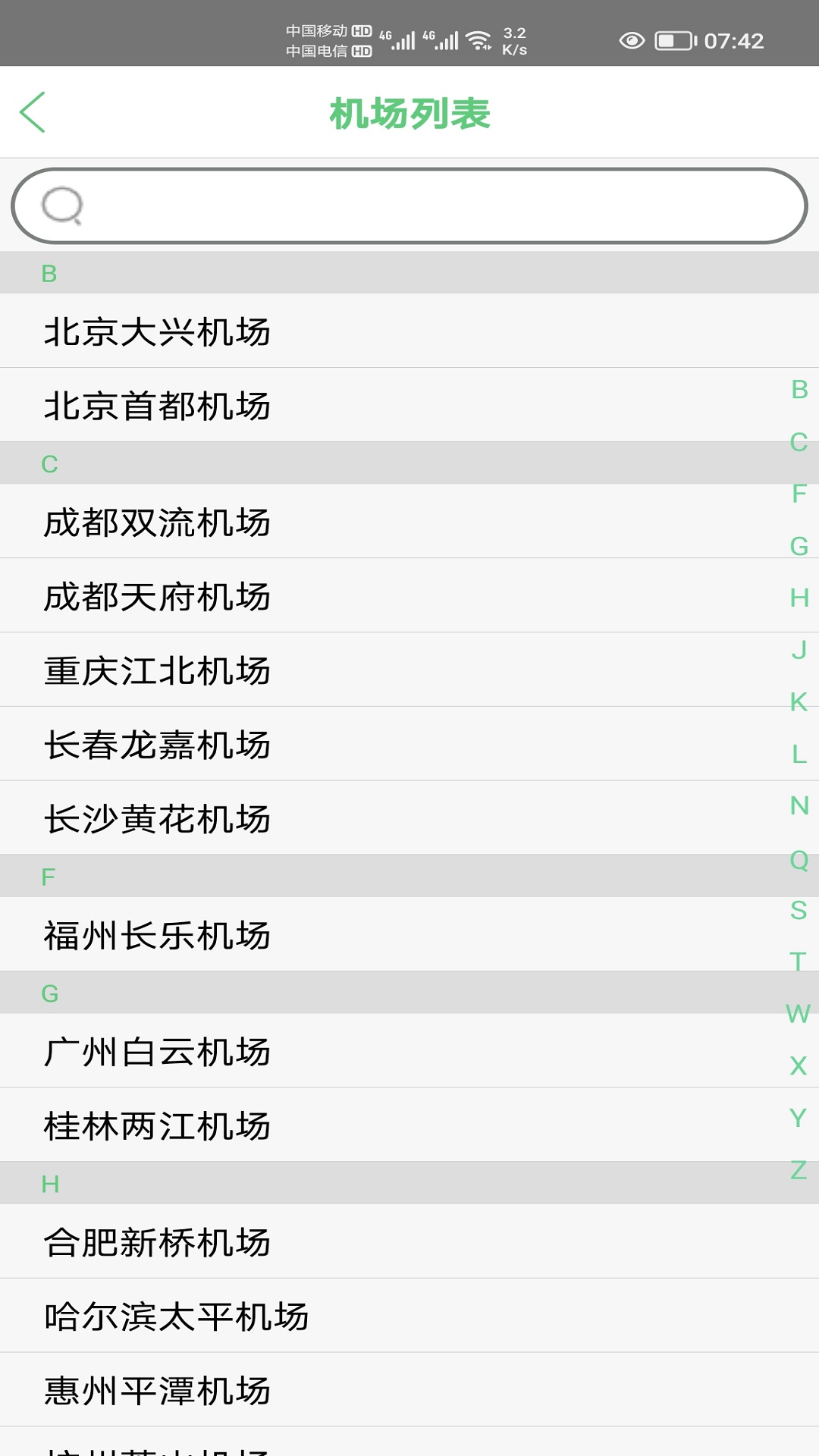Image resolution: width=819 pixels, height=1456 pixels.
Task: Tap the eye icon in the status bar
Action: [632, 40]
